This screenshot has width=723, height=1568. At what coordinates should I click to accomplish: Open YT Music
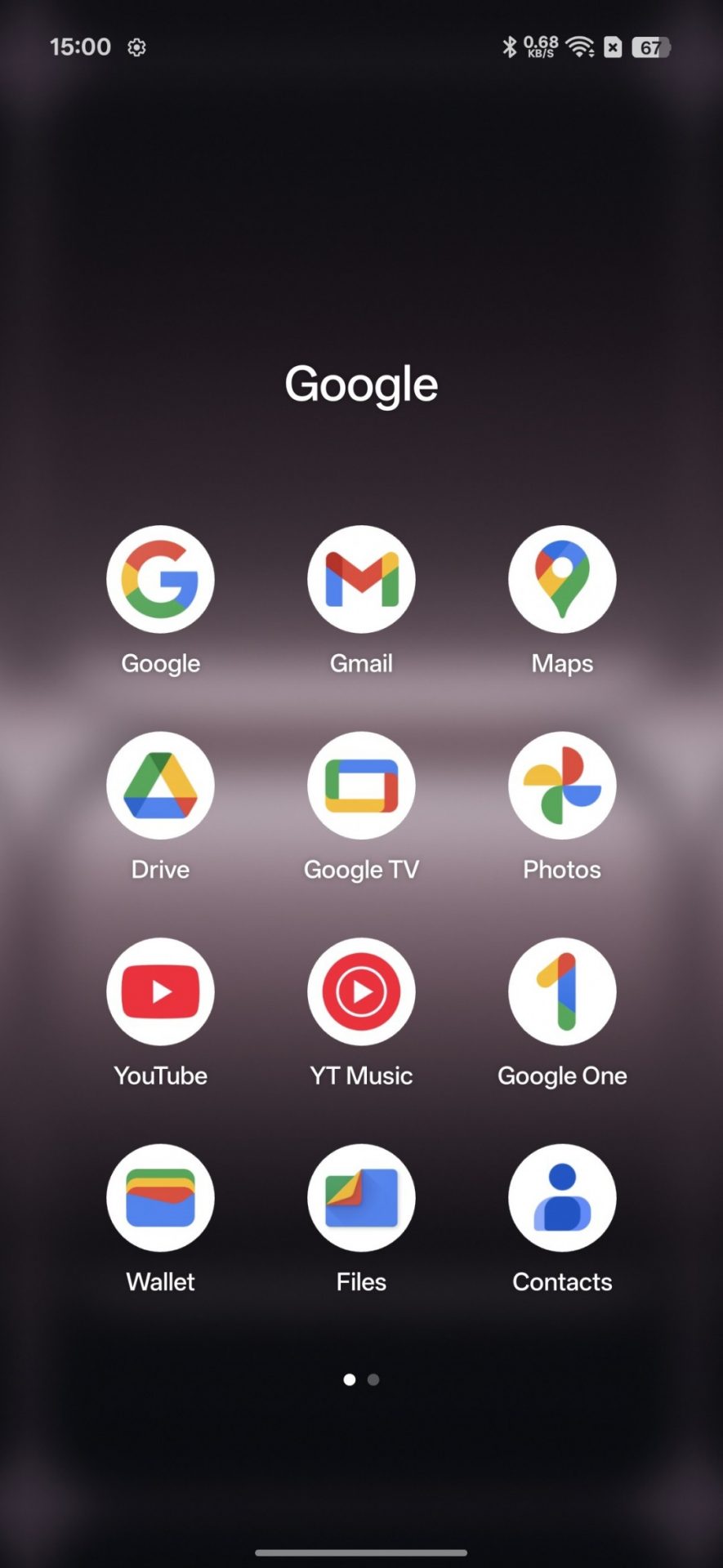coord(361,991)
